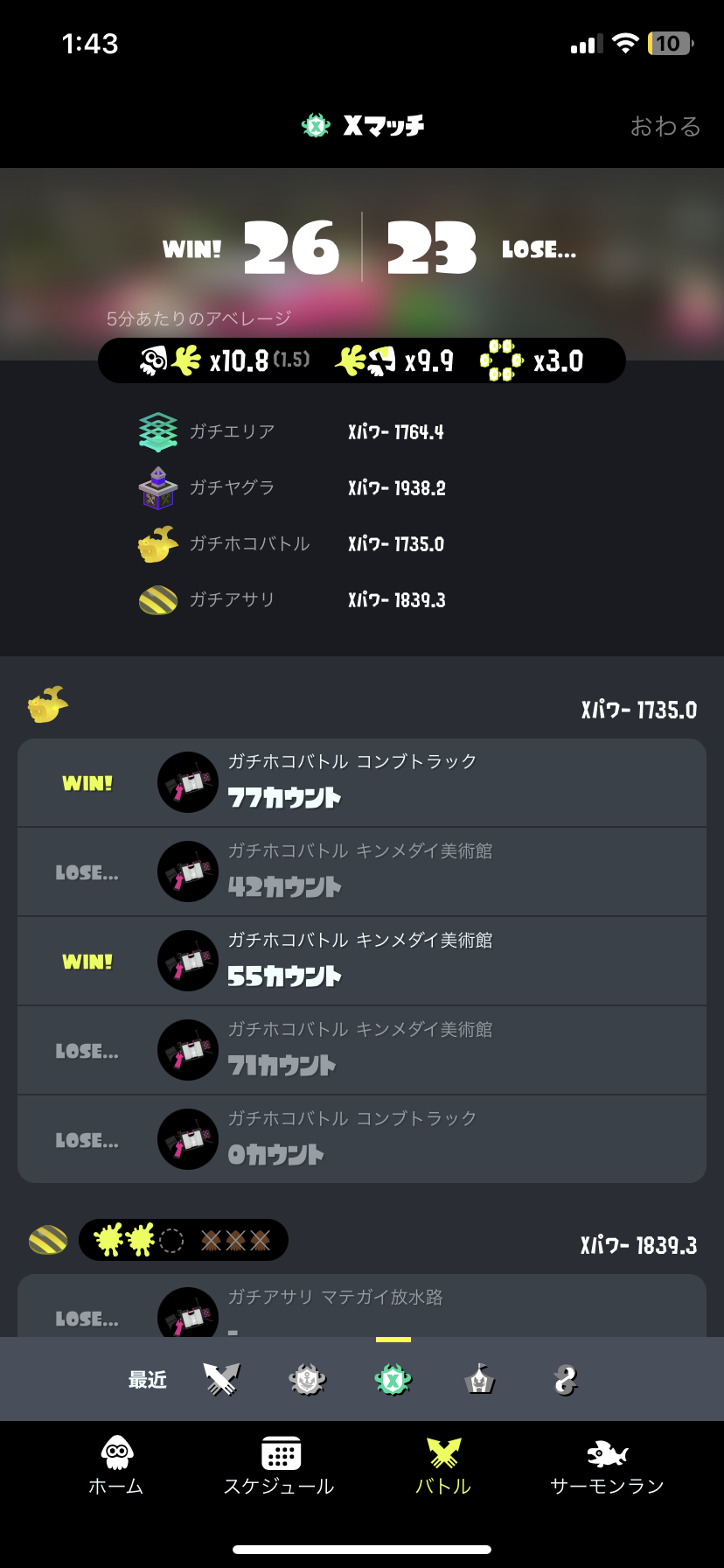Go to the ホーム tab
This screenshot has width=724, height=1568.
(x=116, y=1465)
